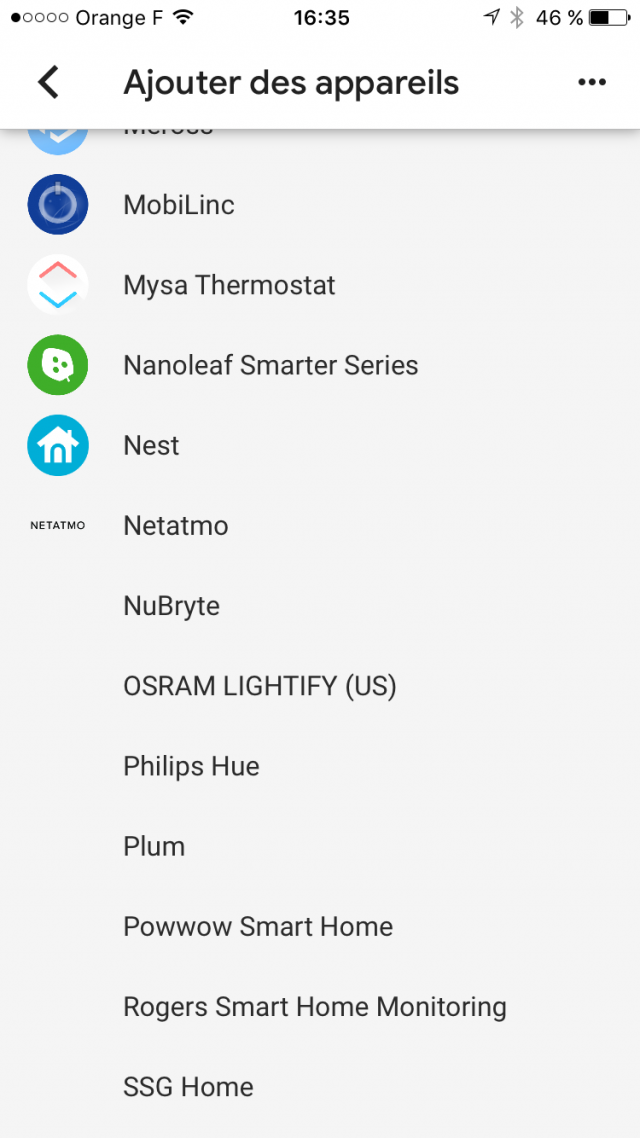Screen dimensions: 640x1138
Task: Open Powwow Smart Home
Action: point(258,926)
